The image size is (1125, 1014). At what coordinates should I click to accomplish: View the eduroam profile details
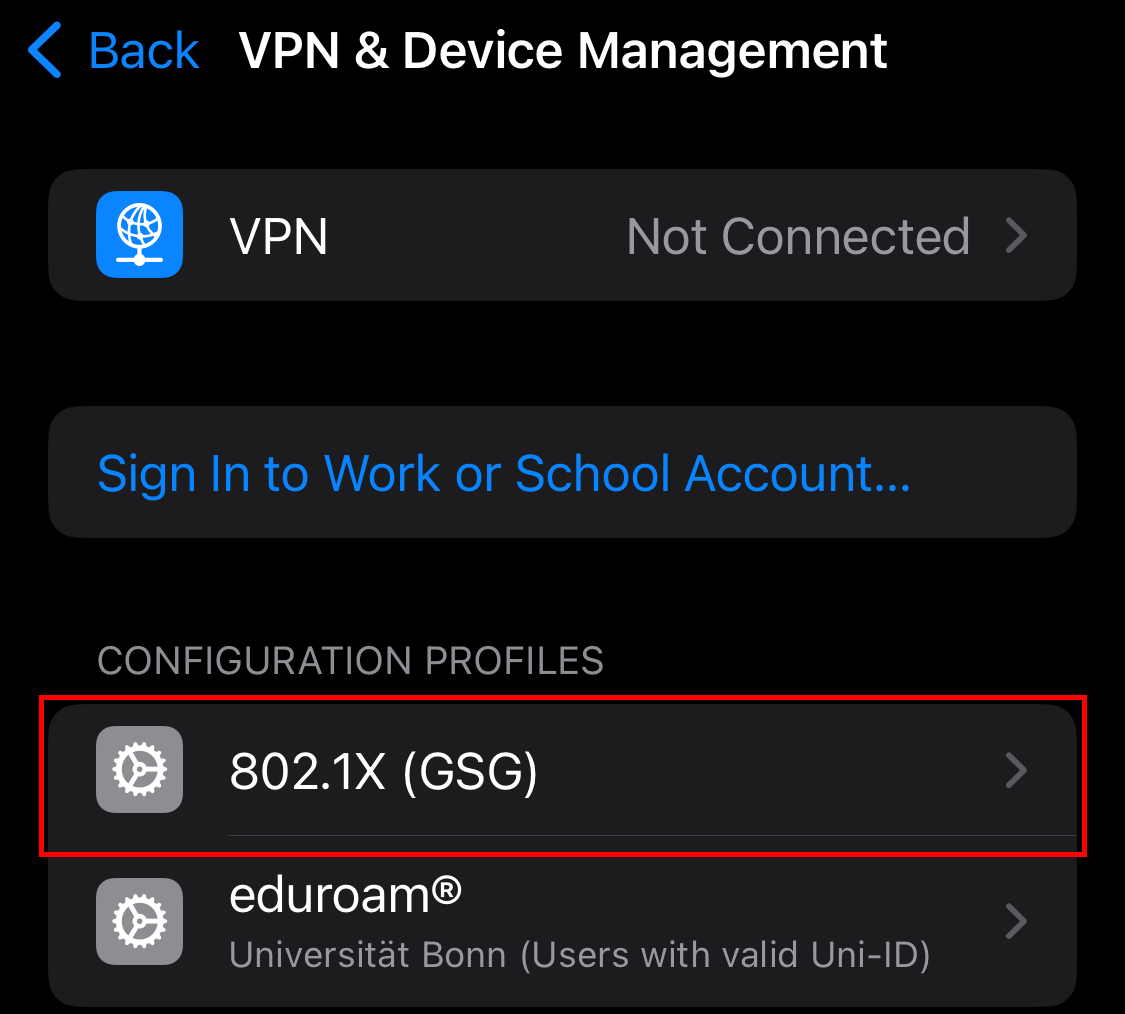click(562, 921)
